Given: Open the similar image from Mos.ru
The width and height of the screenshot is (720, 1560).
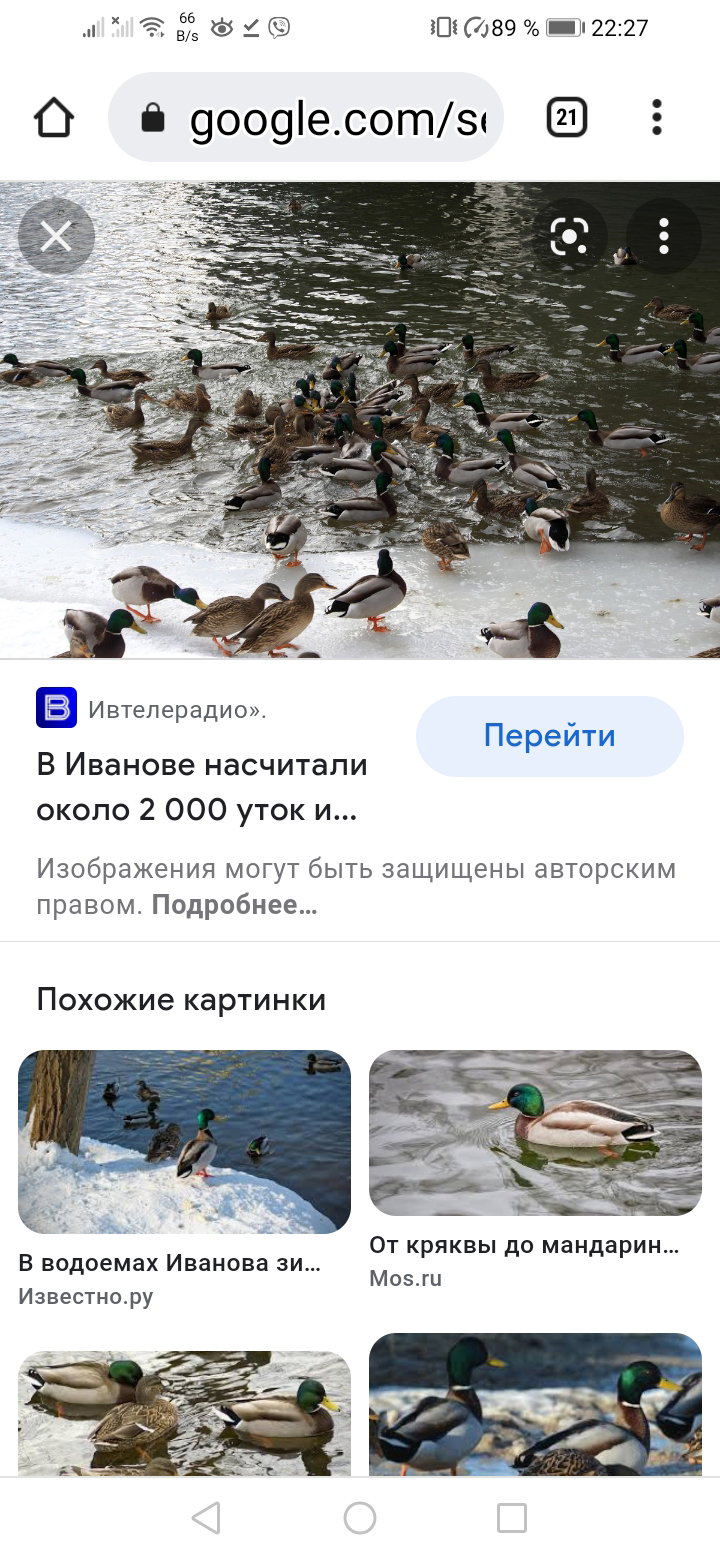Looking at the screenshot, I should (x=535, y=1133).
